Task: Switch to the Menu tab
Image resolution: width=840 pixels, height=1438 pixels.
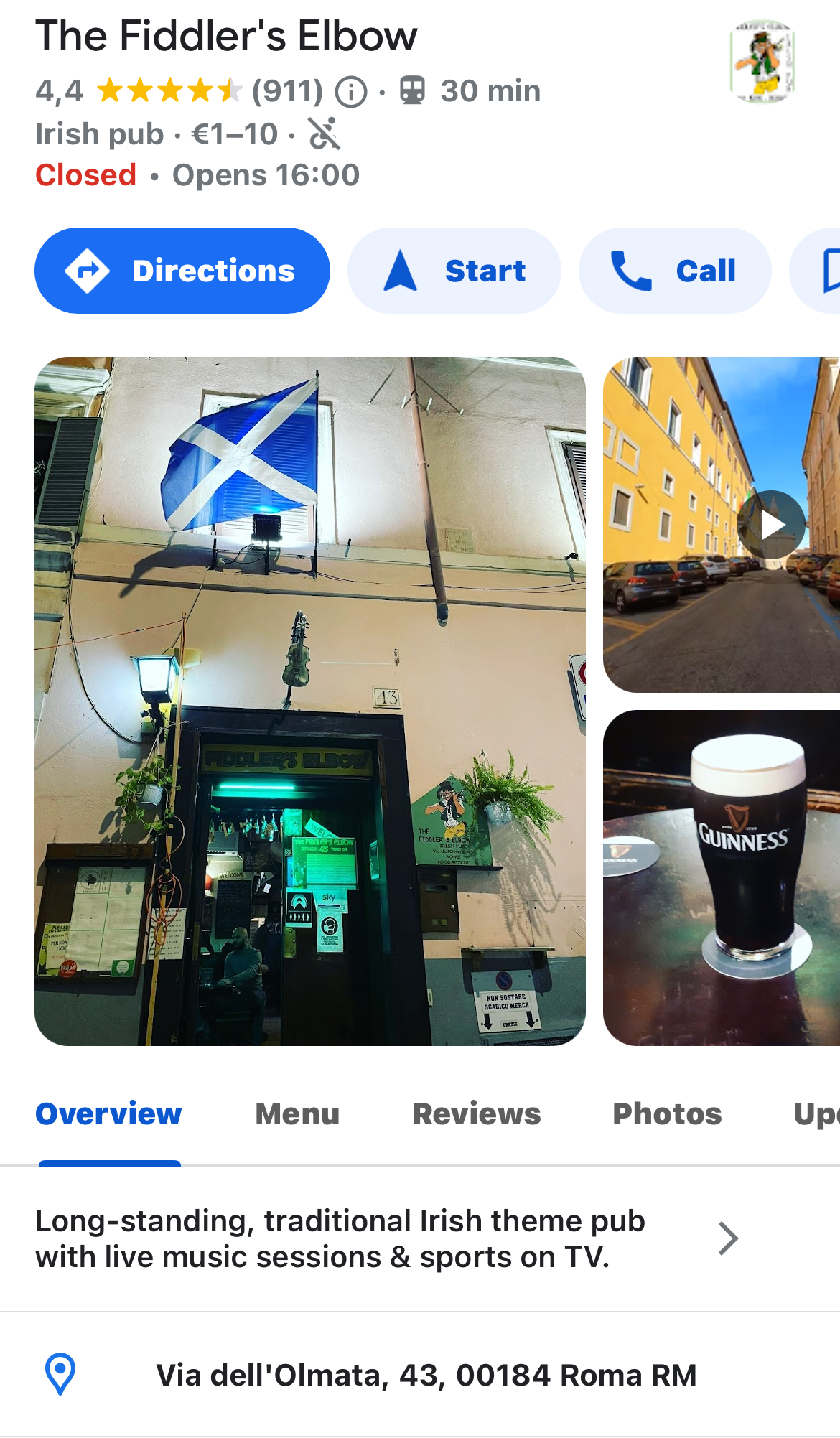Action: (297, 1114)
